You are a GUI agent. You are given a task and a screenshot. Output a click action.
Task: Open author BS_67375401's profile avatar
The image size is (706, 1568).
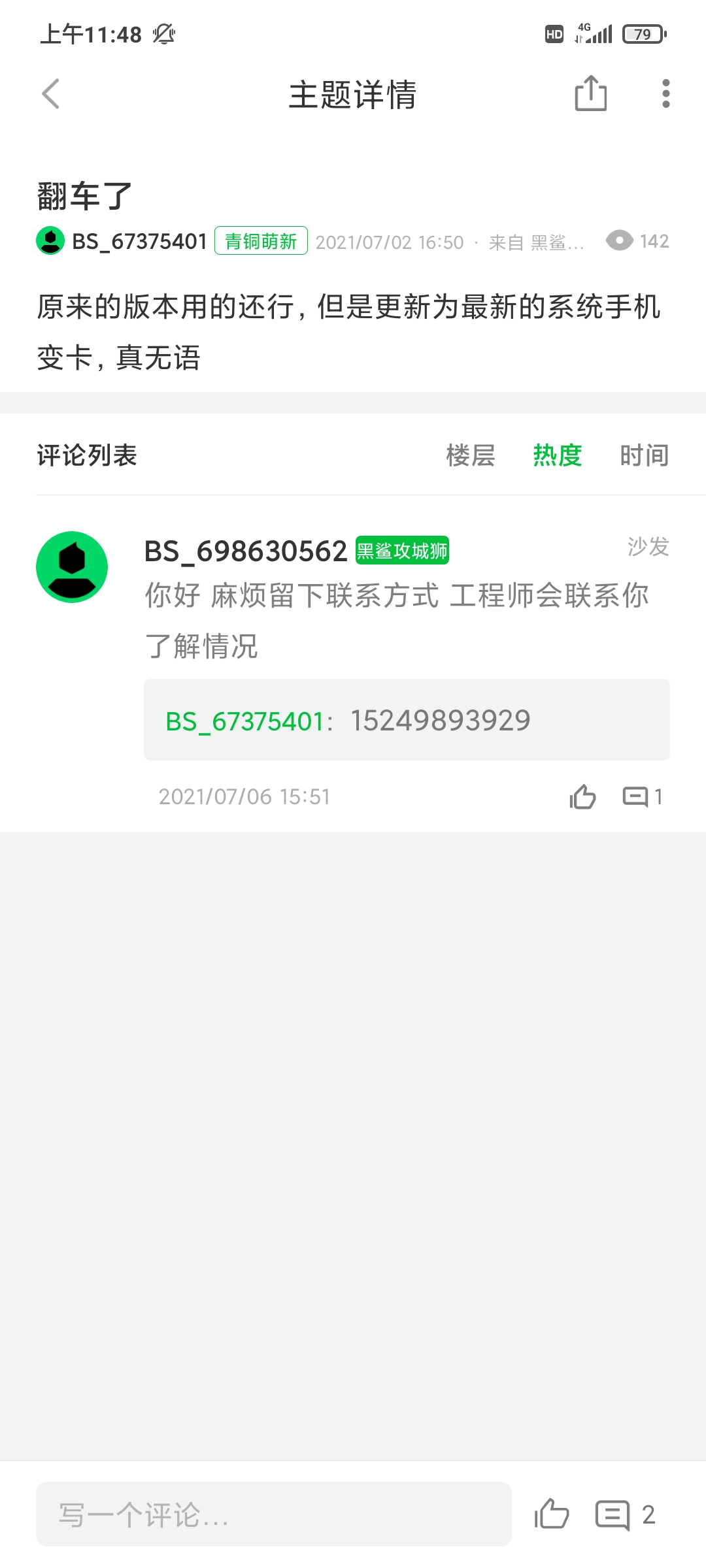(x=50, y=240)
